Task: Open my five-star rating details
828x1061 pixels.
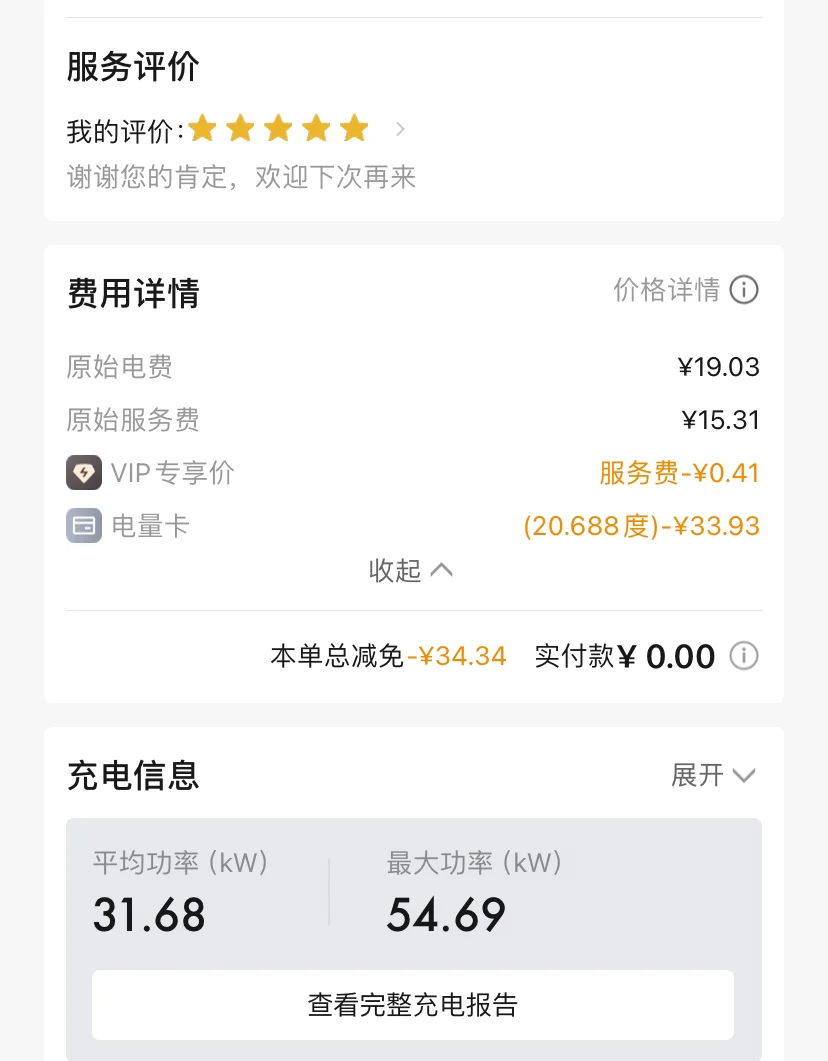Action: pyautogui.click(x=399, y=129)
